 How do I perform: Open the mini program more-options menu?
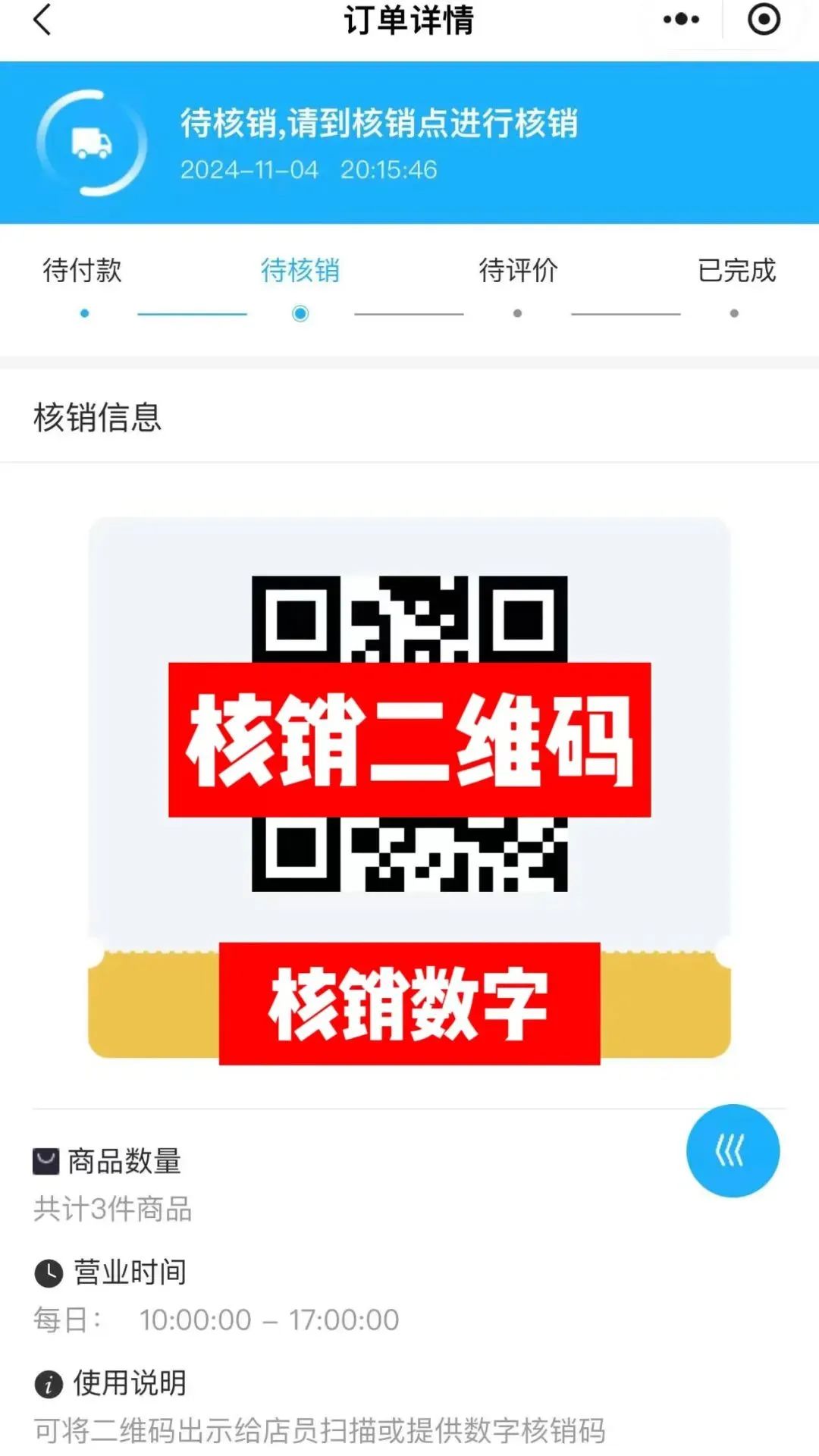tap(681, 20)
